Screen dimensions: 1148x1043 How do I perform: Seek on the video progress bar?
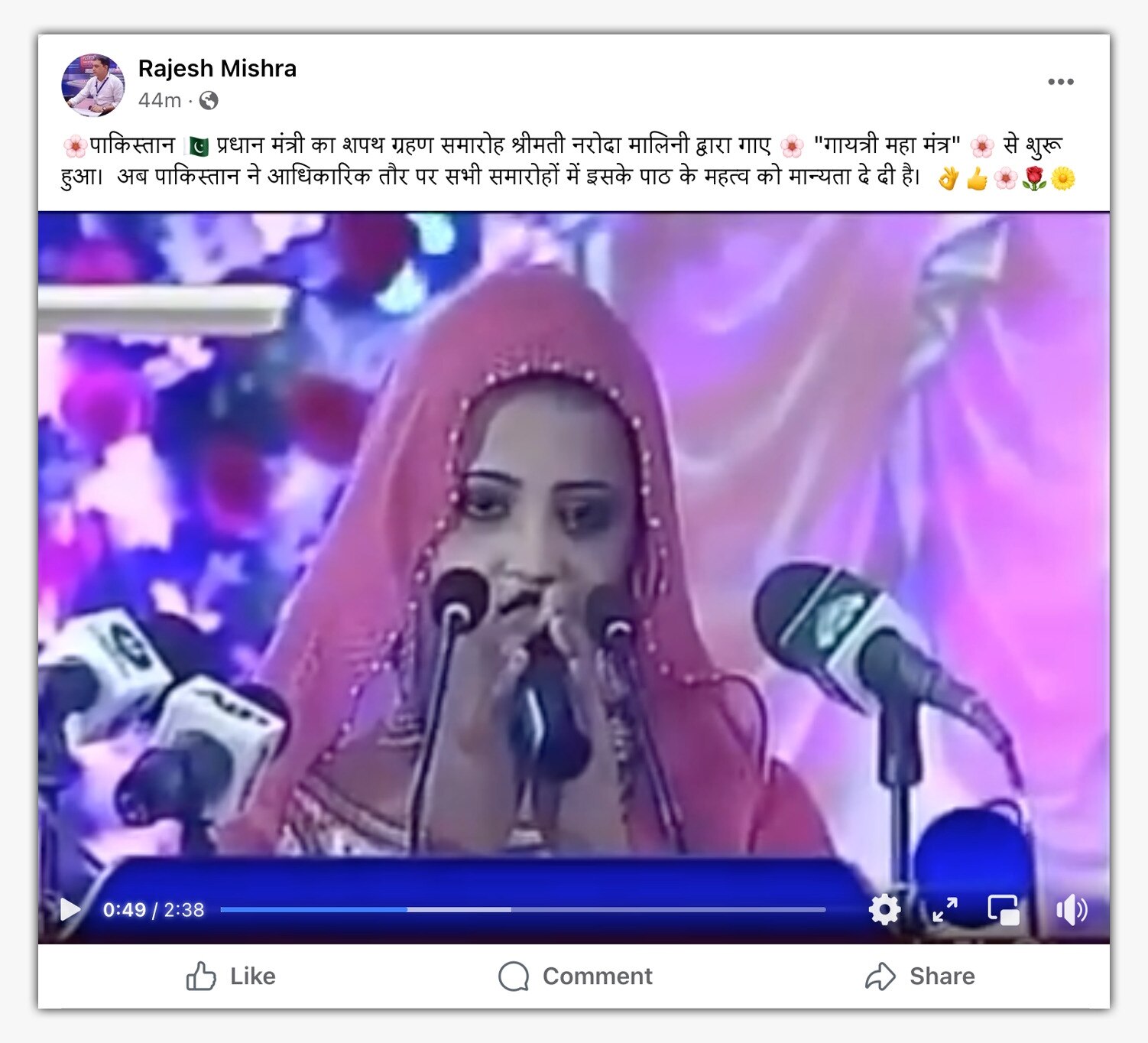tap(523, 909)
